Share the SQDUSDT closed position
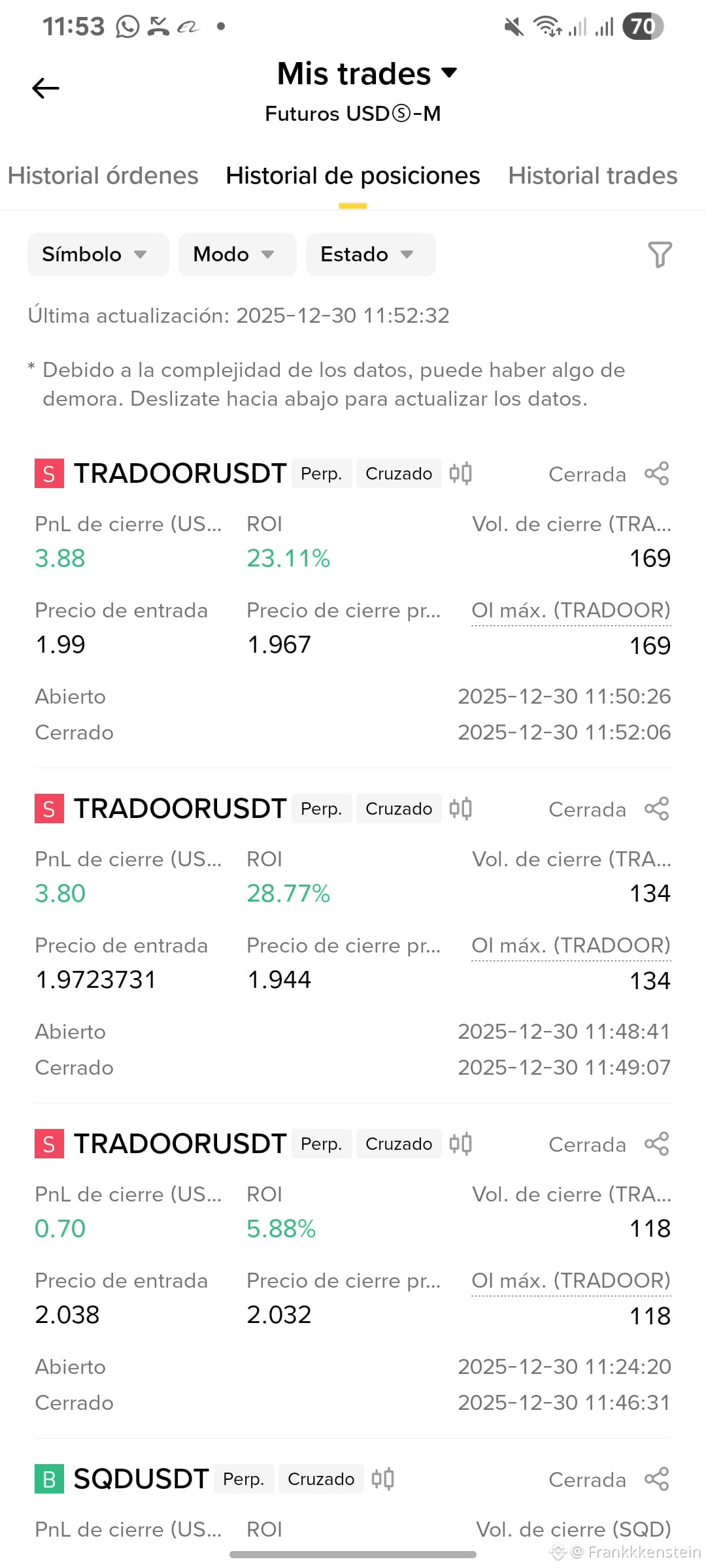 pos(657,1479)
